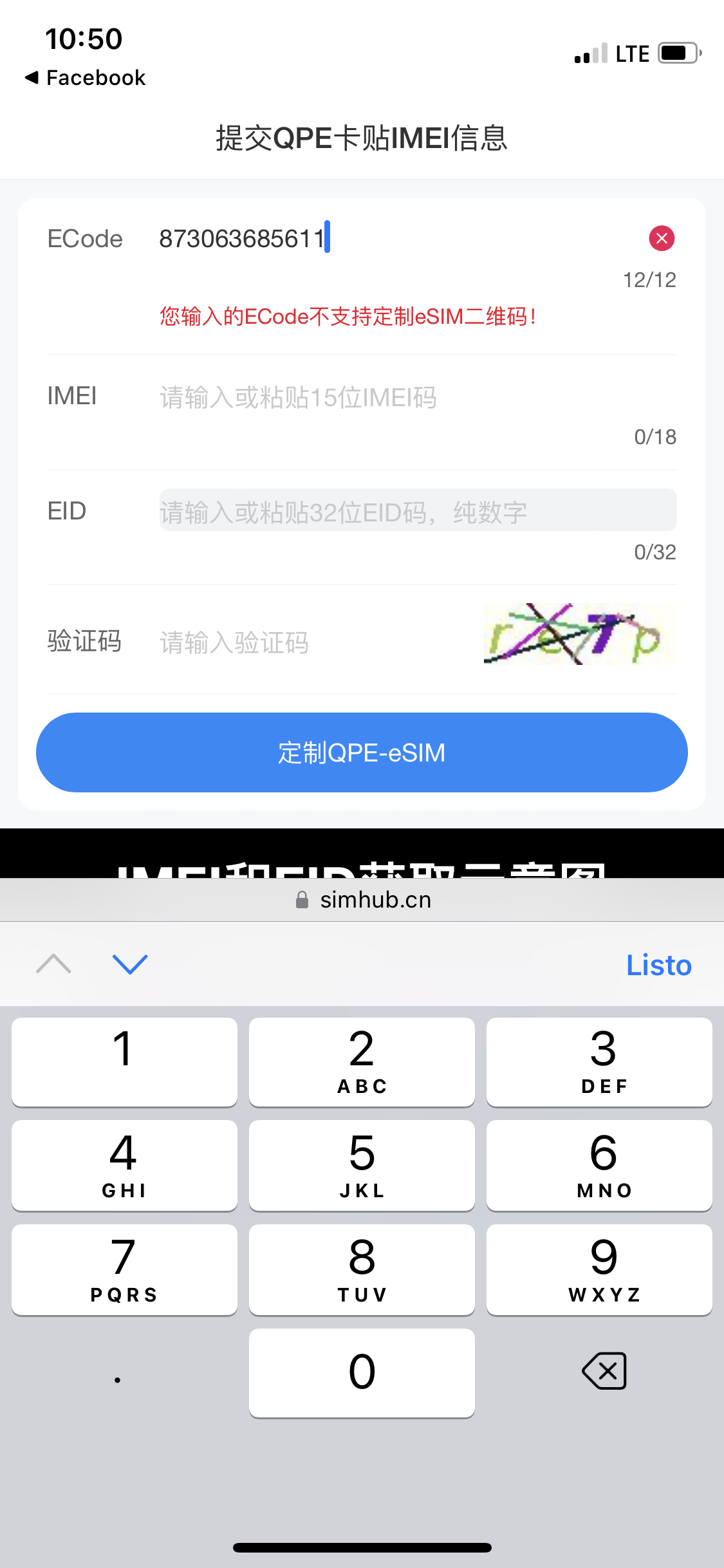Image resolution: width=724 pixels, height=1568 pixels.
Task: Tap Listo to dismiss keyboard
Action: pos(659,965)
